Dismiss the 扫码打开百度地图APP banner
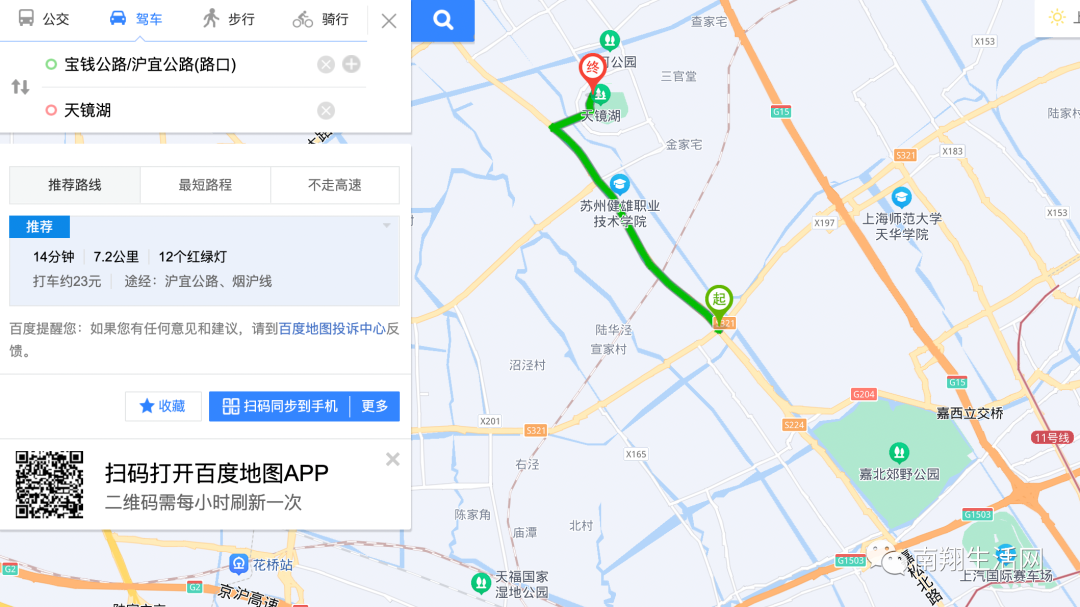1080x607 pixels. coord(393,459)
